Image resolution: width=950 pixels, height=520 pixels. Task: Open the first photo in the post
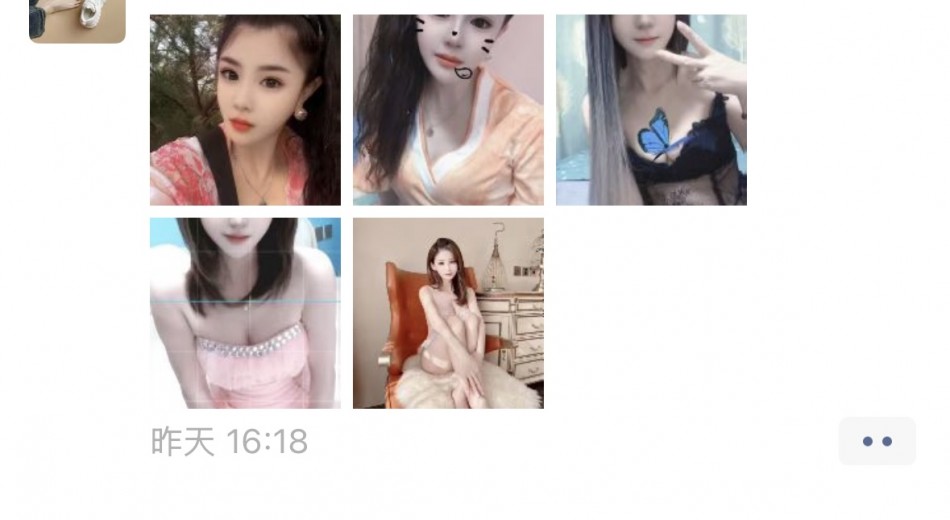click(x=245, y=110)
